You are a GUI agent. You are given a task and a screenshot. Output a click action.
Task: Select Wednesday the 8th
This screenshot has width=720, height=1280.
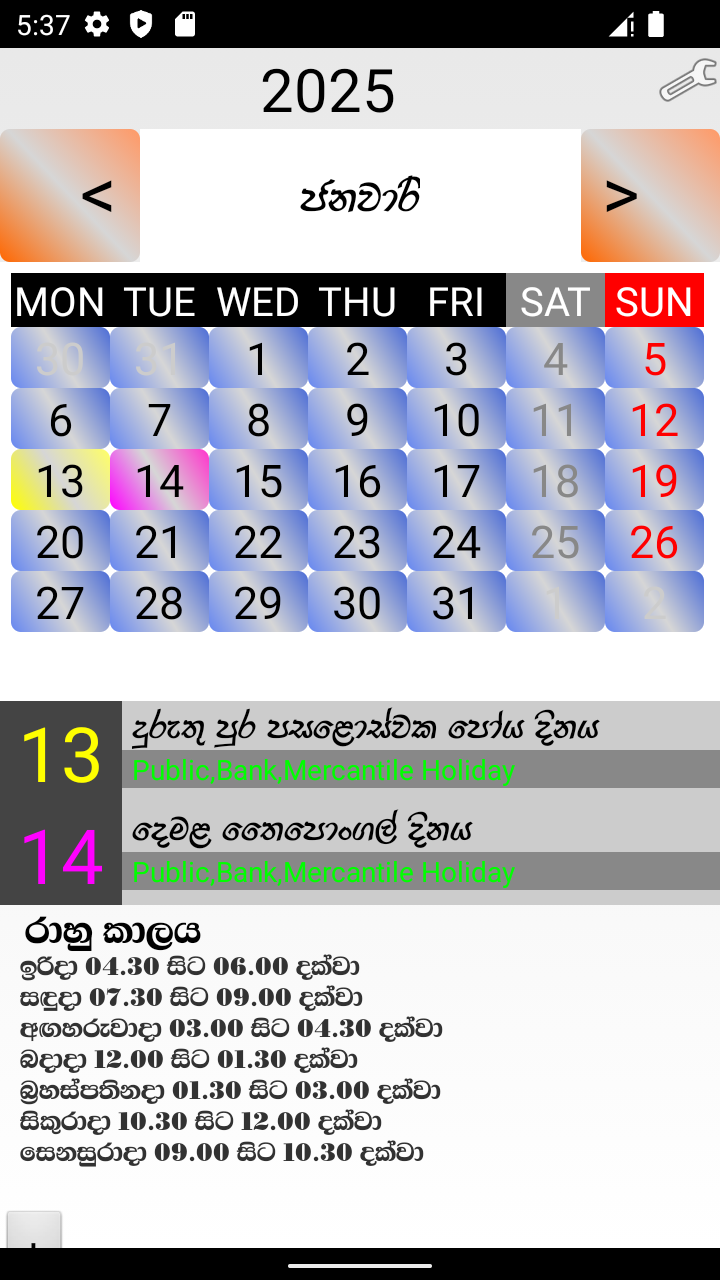pyautogui.click(x=258, y=419)
